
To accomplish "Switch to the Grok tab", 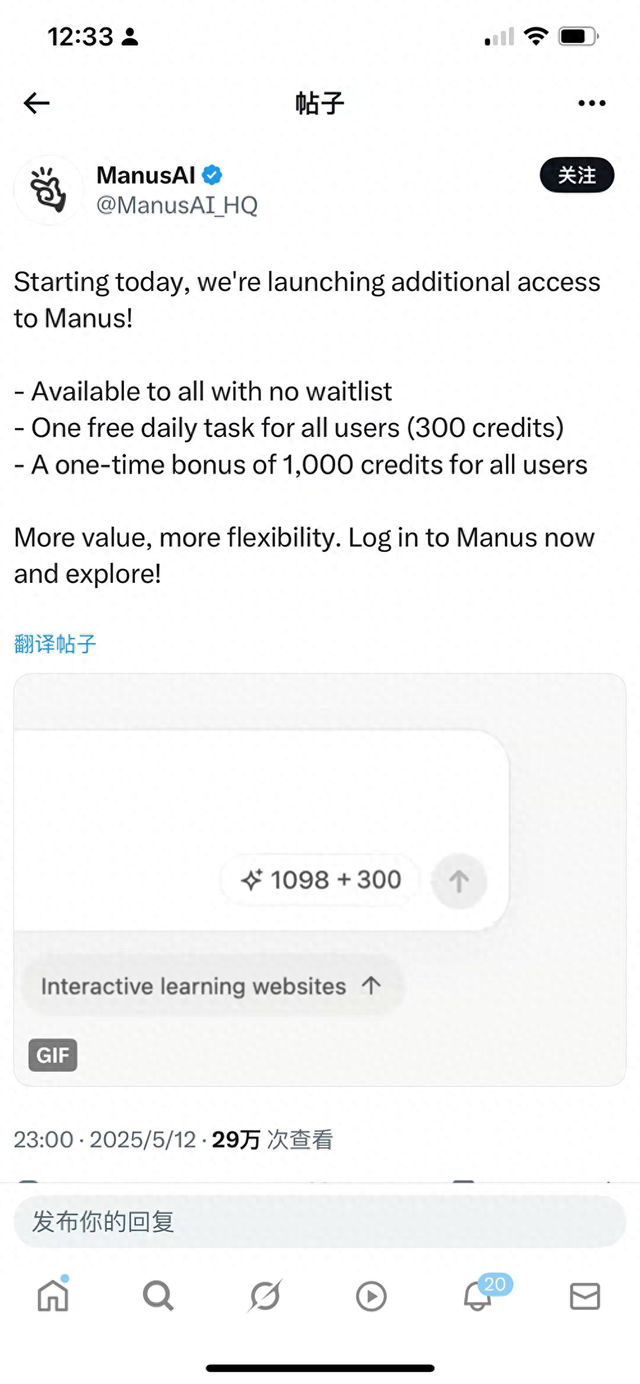I will click(265, 1296).
